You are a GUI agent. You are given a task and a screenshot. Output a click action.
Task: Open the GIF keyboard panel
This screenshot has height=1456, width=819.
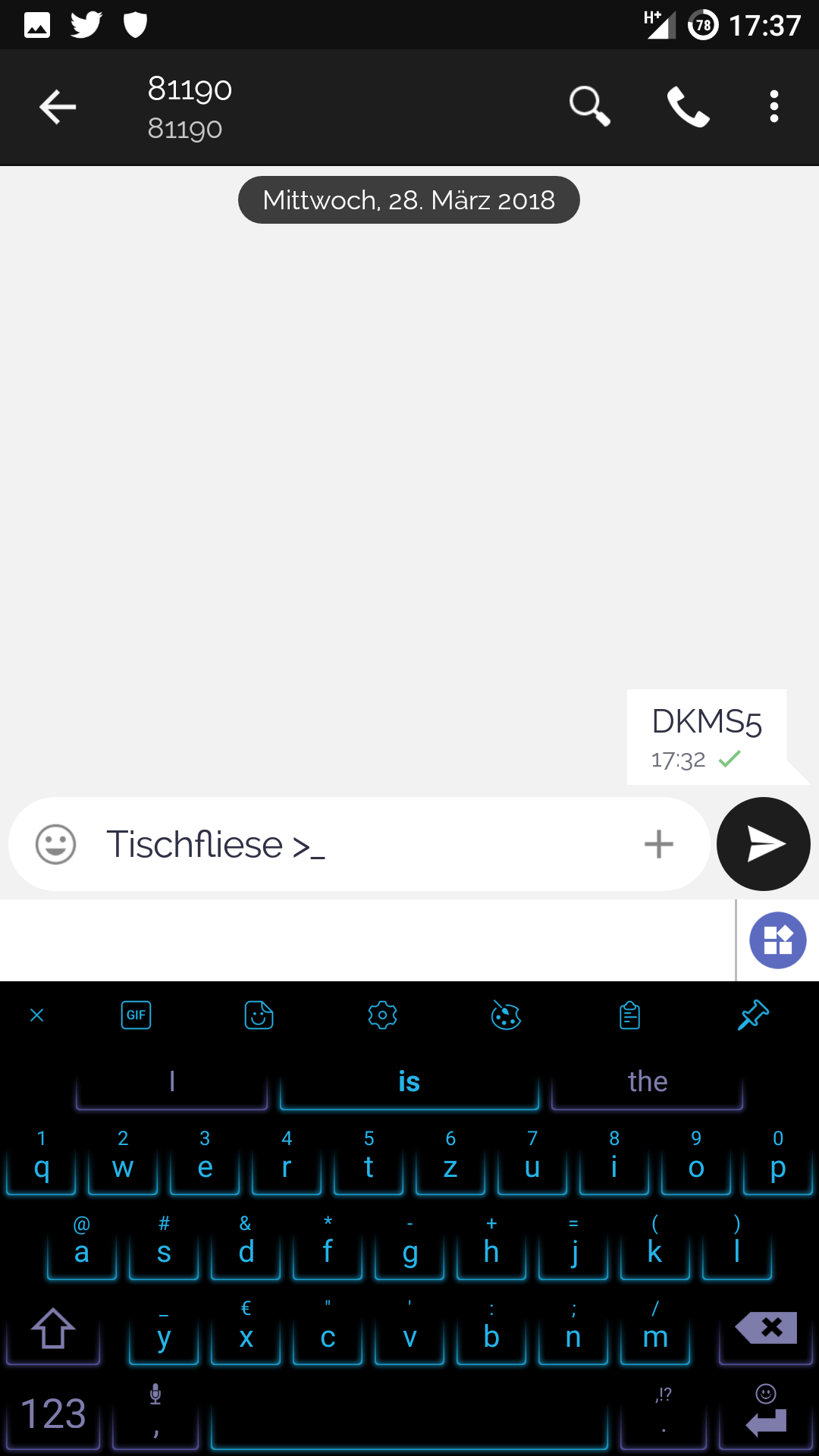[136, 1015]
